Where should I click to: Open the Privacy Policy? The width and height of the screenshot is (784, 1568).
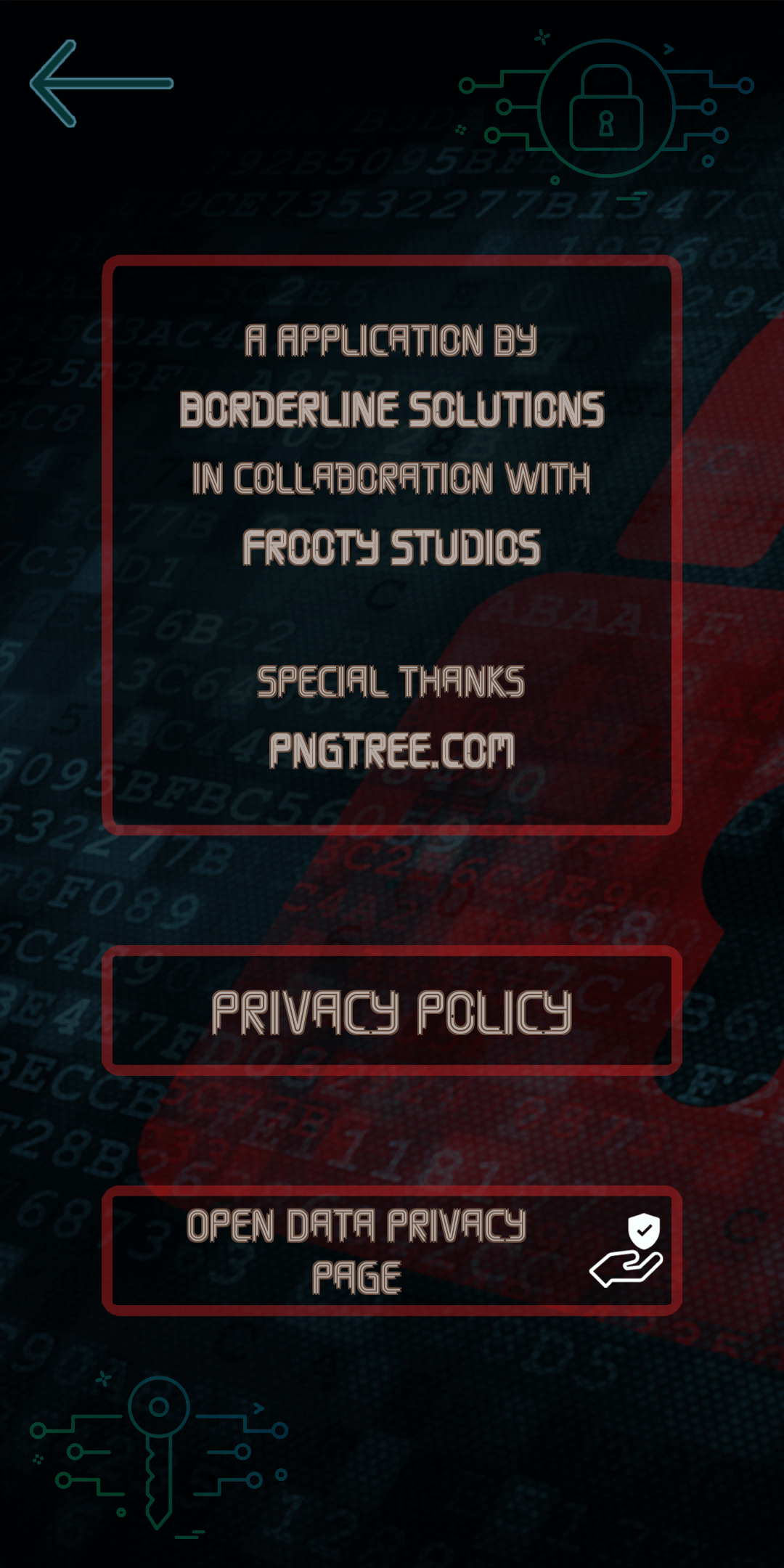(392, 1011)
